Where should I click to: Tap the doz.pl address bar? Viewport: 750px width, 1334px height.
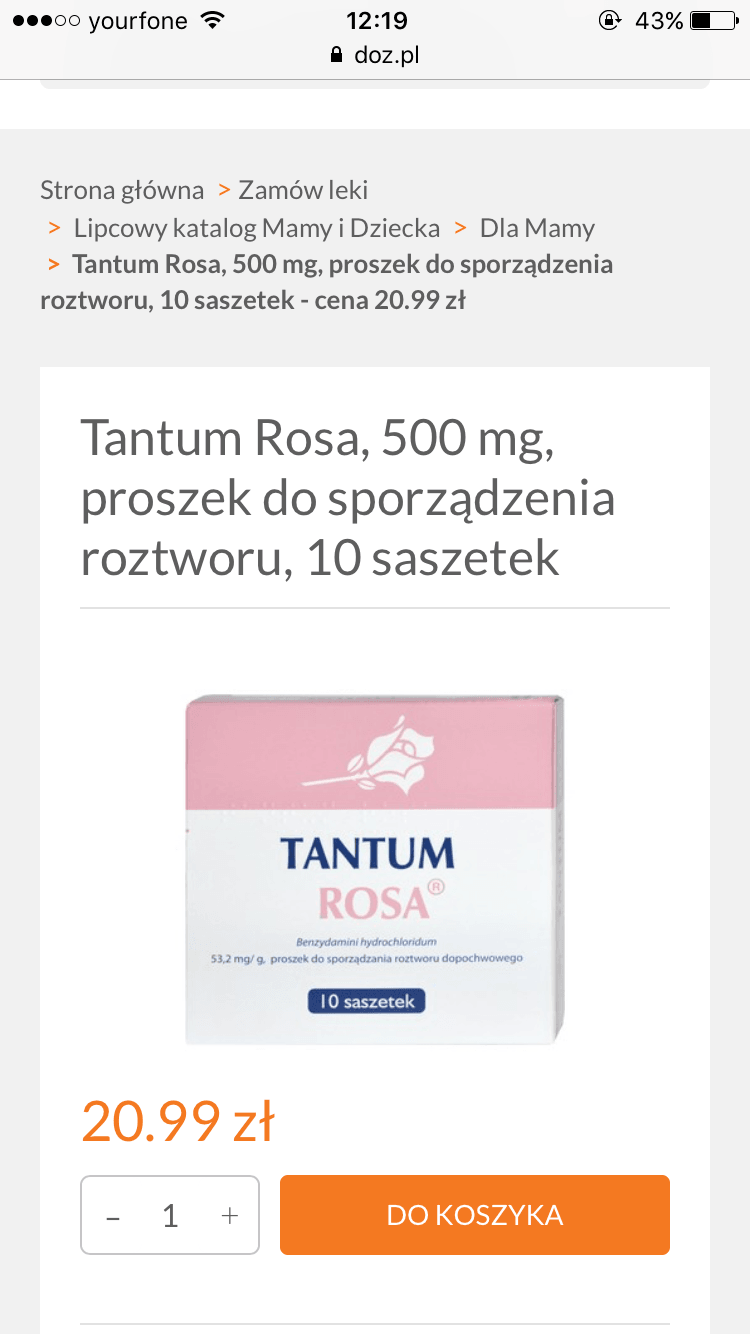click(375, 55)
